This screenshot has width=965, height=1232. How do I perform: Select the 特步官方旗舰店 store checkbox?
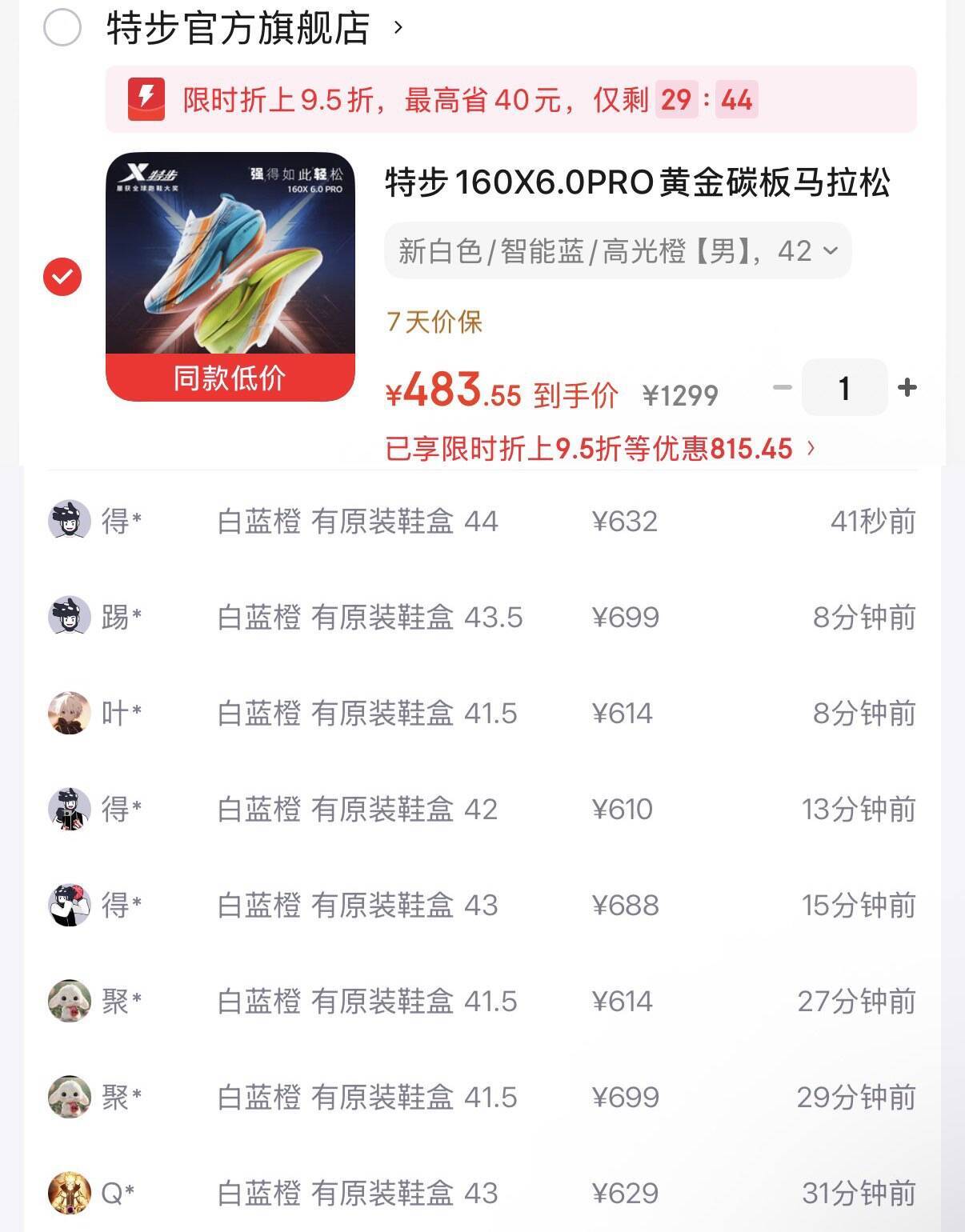62,28
